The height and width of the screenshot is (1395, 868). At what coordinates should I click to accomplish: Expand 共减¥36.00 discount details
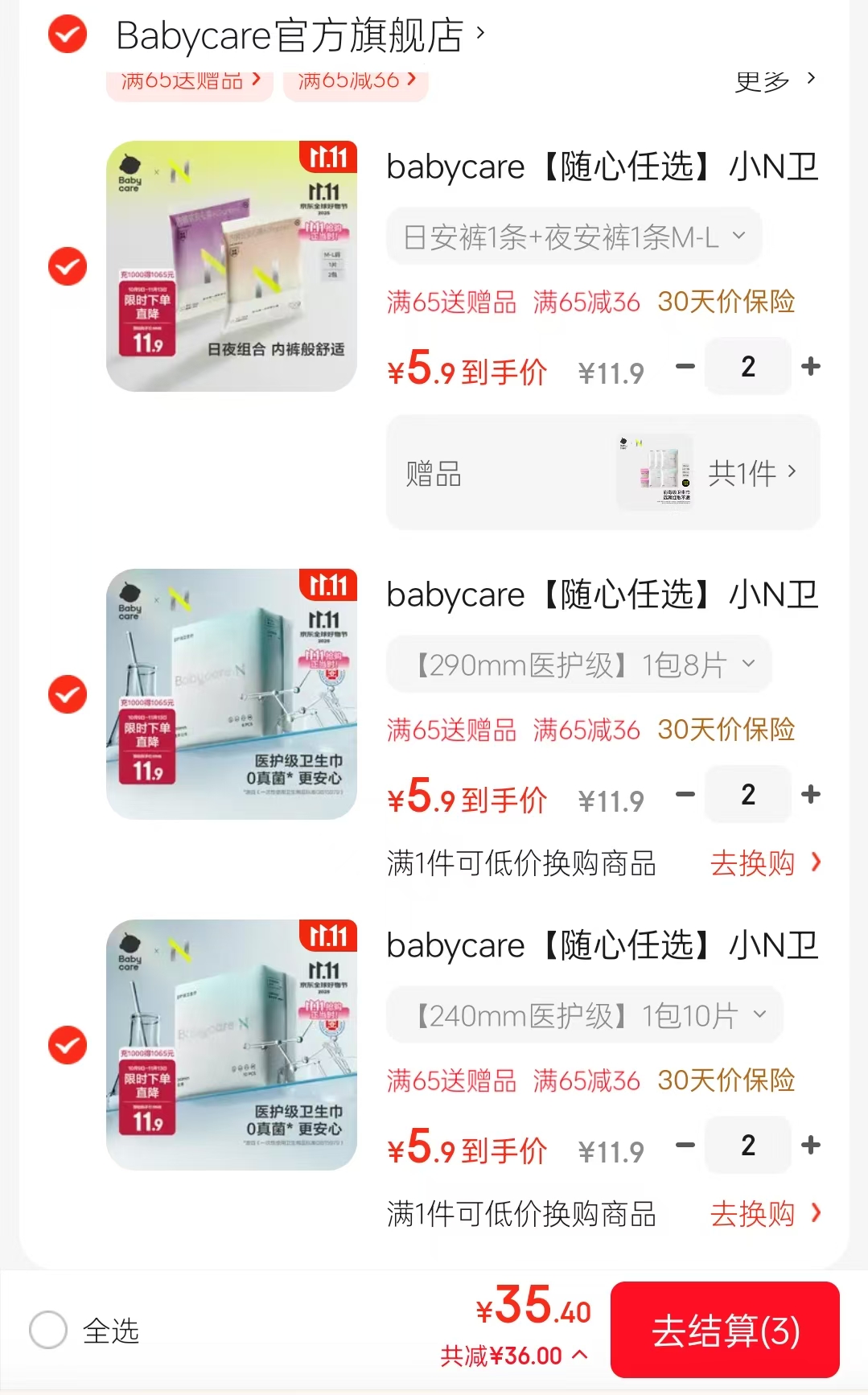[513, 1356]
